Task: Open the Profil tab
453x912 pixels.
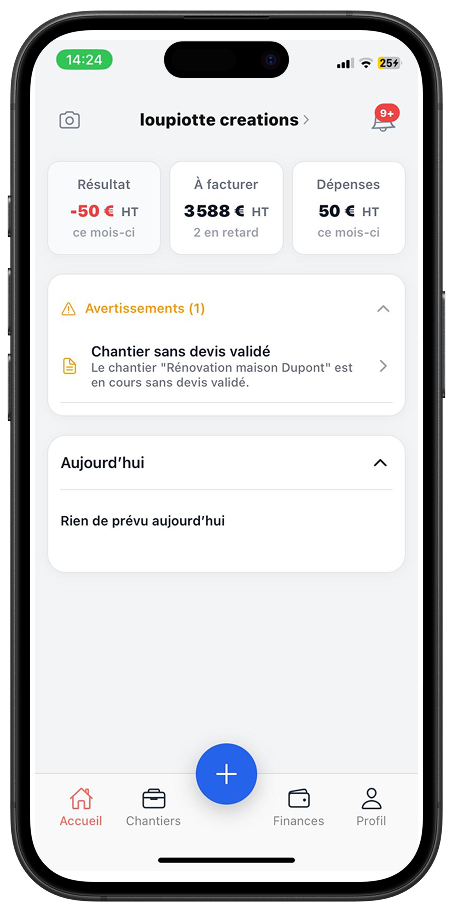Action: [371, 807]
